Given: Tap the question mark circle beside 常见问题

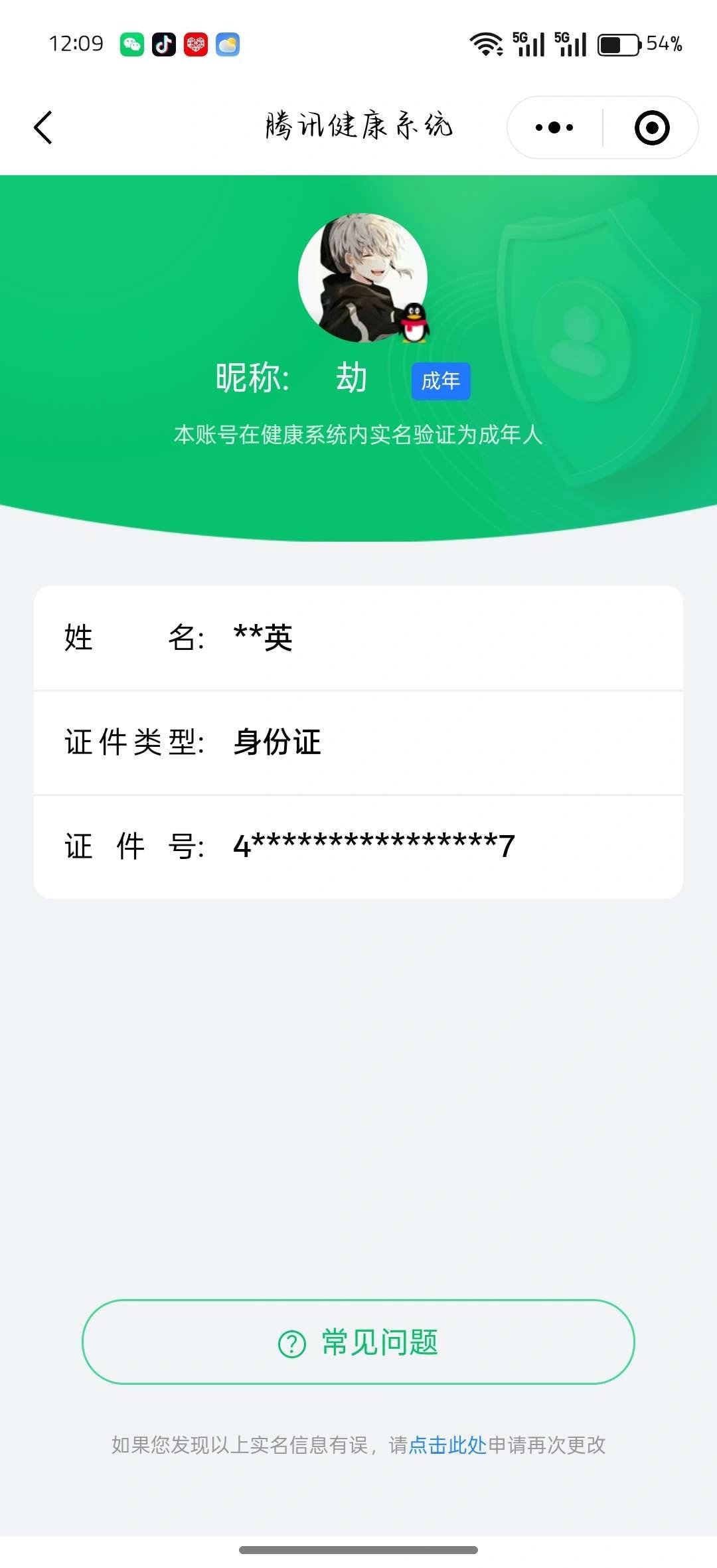Looking at the screenshot, I should click(x=289, y=1342).
